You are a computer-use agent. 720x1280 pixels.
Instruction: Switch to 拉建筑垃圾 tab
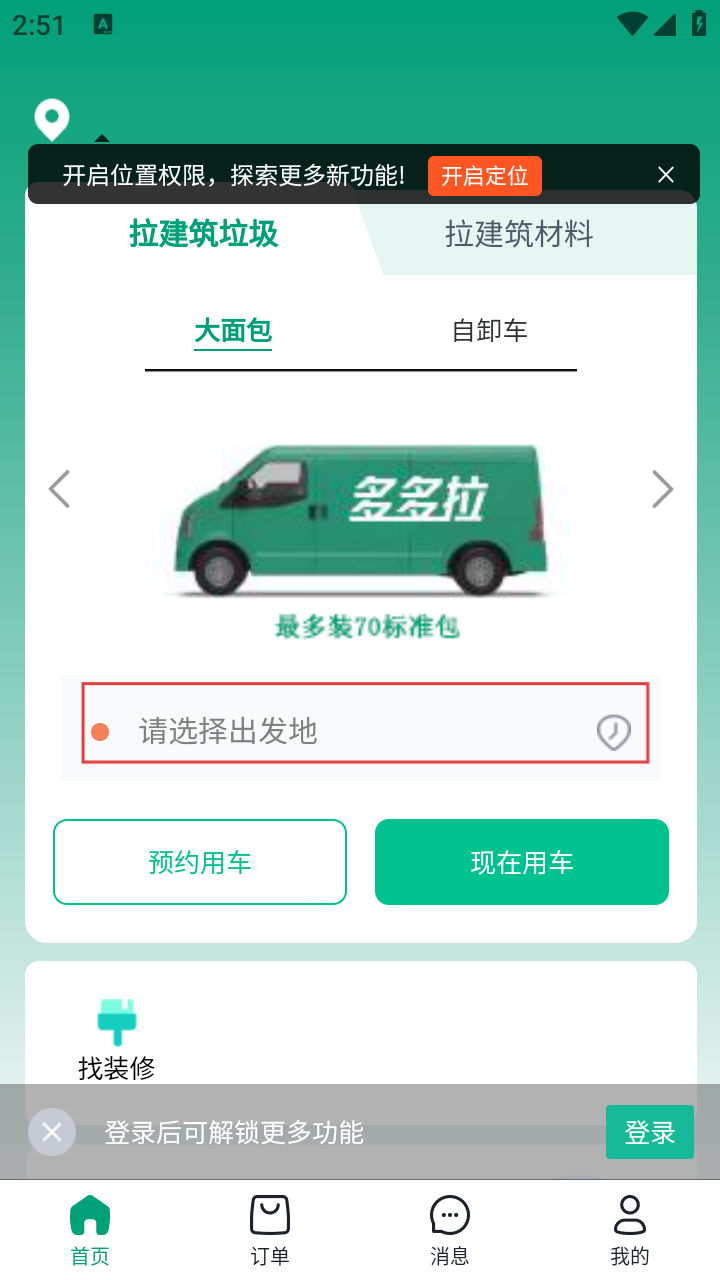pos(204,234)
